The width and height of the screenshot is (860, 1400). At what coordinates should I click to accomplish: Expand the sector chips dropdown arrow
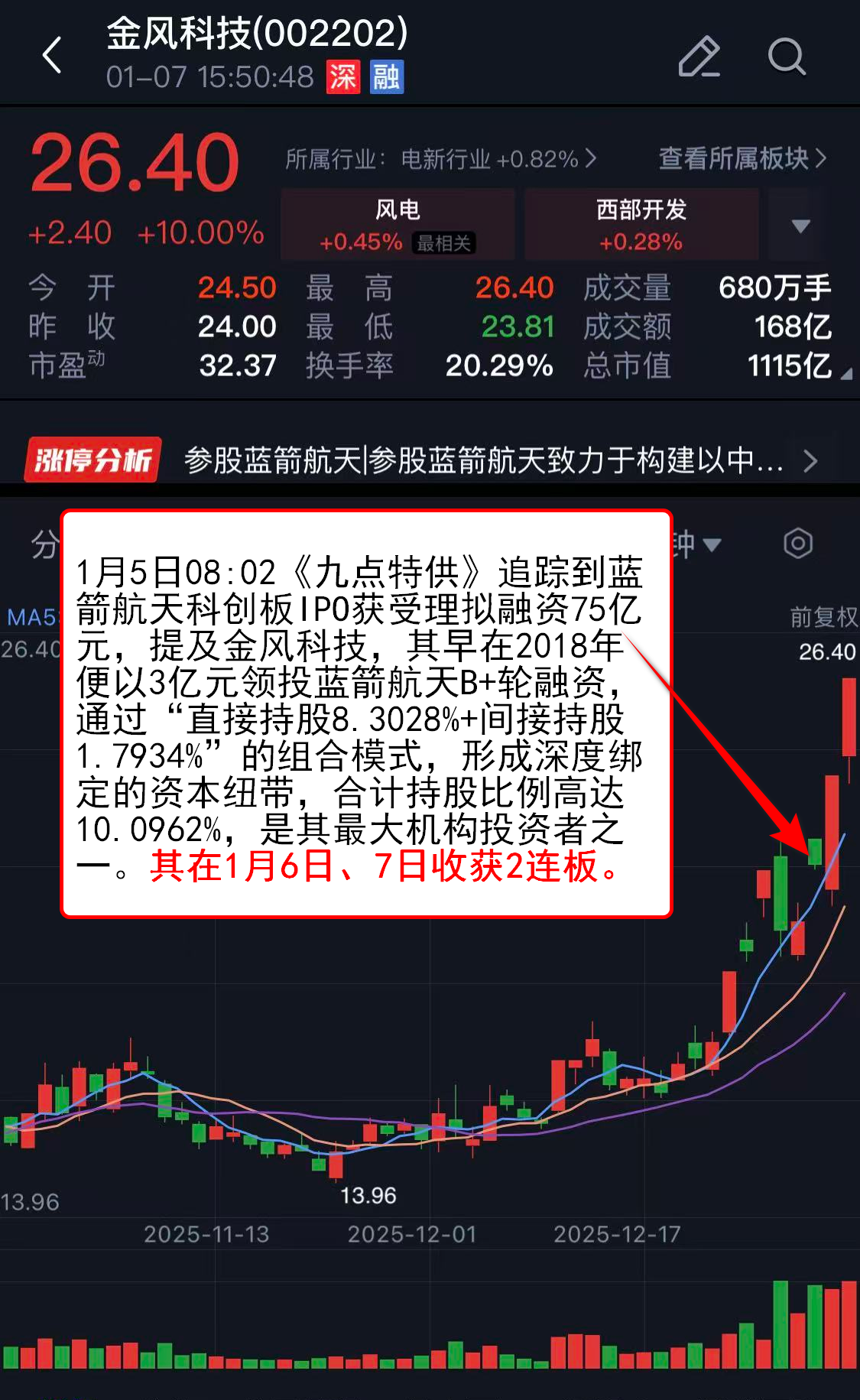tap(800, 226)
